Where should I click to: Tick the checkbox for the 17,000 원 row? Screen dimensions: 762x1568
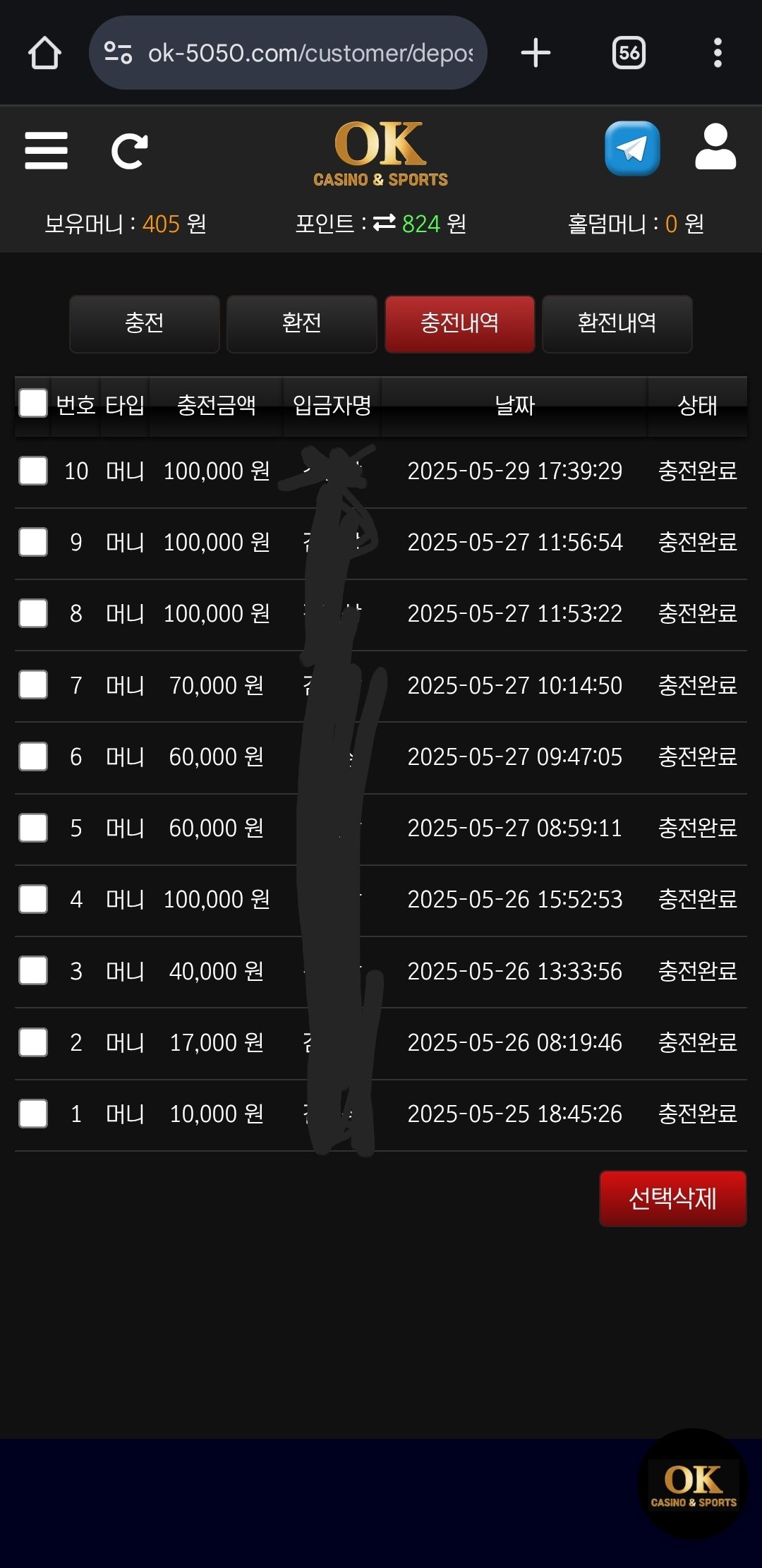(x=33, y=1042)
